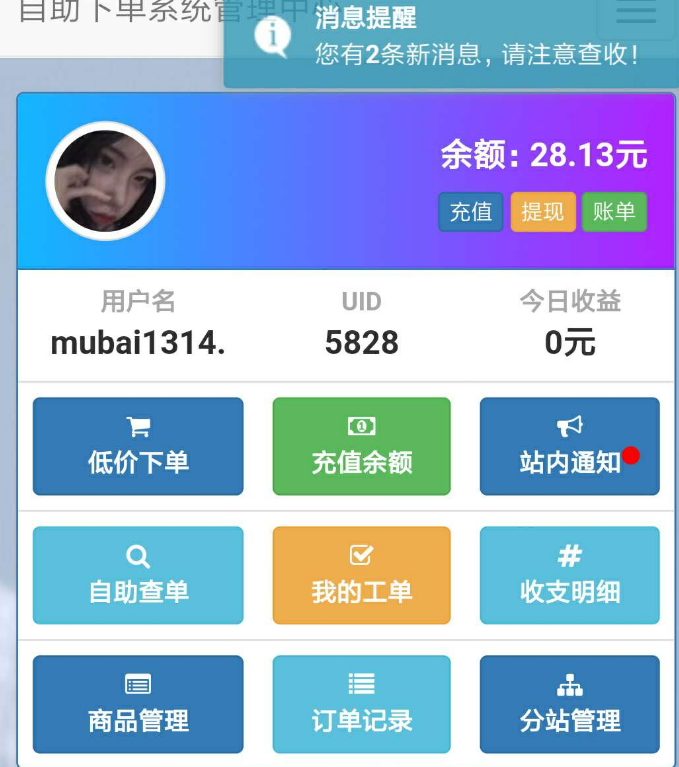This screenshot has width=679, height=767.
Task: Check 收支明细 income and expense details
Action: coord(569,575)
